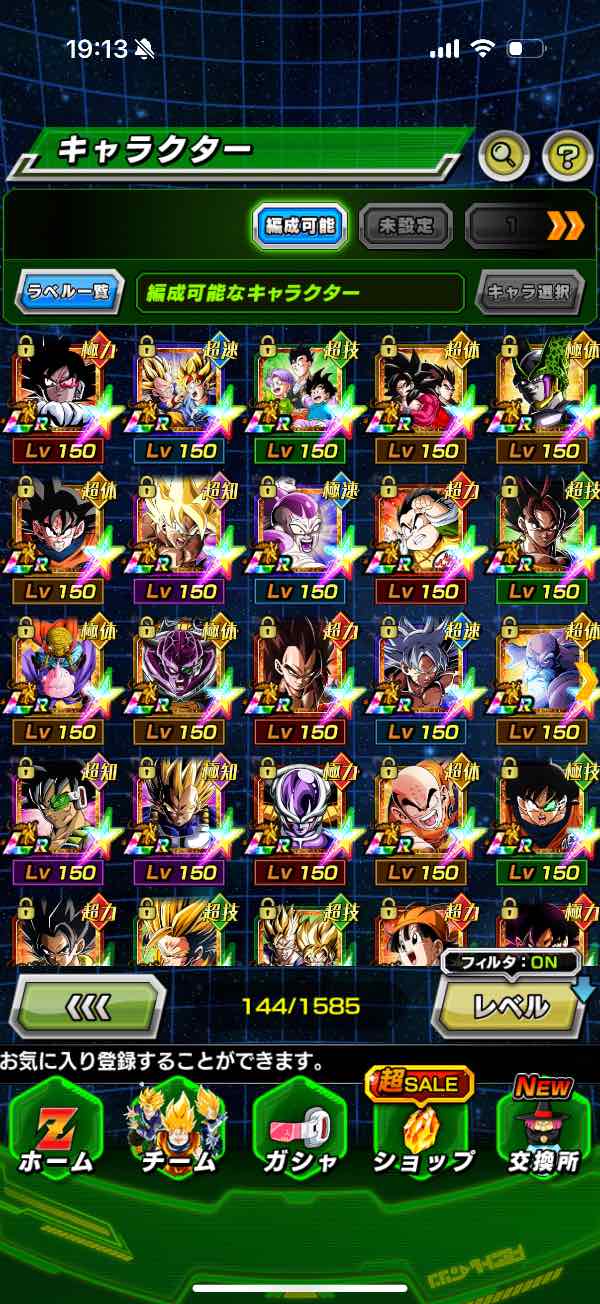Select the 未設定 filter button
This screenshot has width=600, height=1304.
404,226
